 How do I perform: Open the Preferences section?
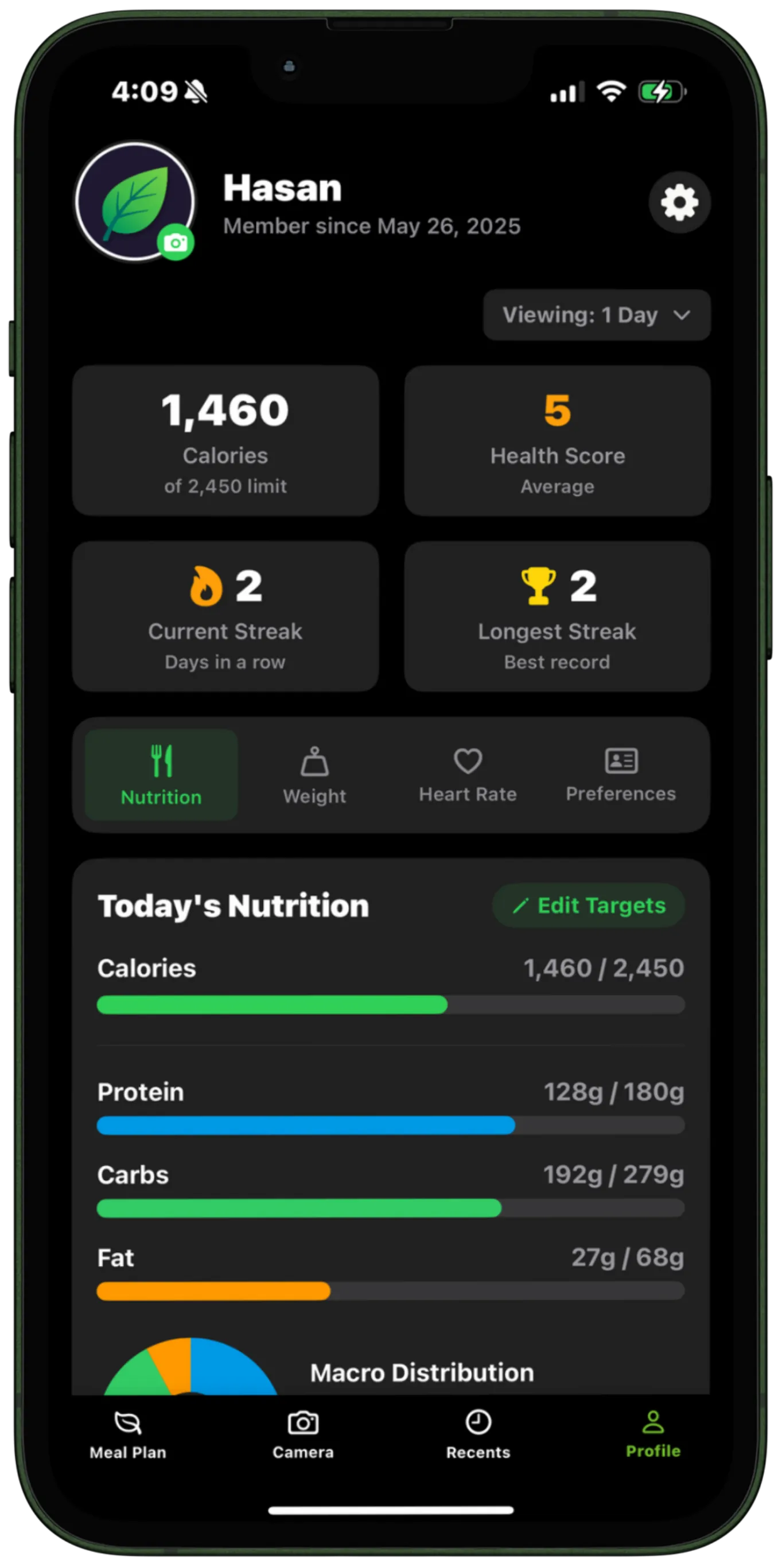tap(621, 775)
